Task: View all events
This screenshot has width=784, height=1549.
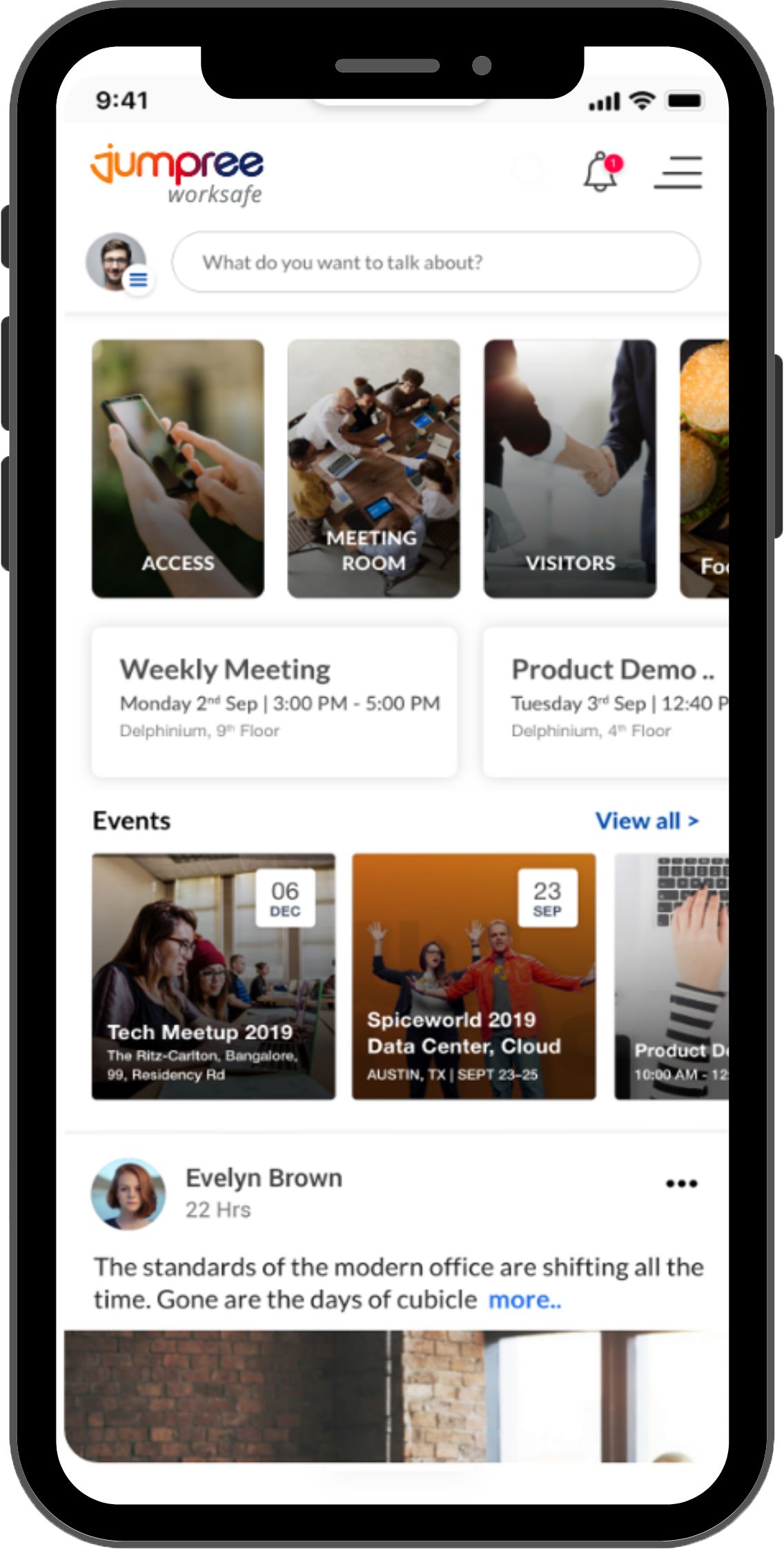Action: point(647,821)
